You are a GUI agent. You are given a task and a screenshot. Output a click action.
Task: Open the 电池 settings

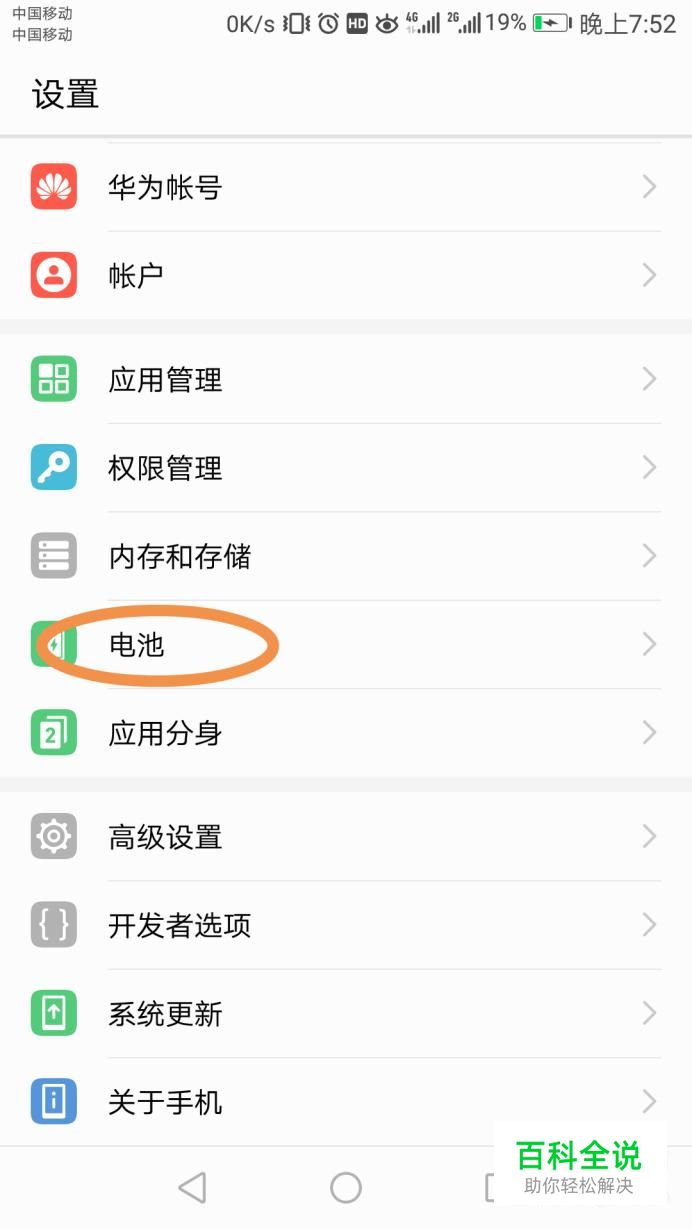[x=346, y=645]
